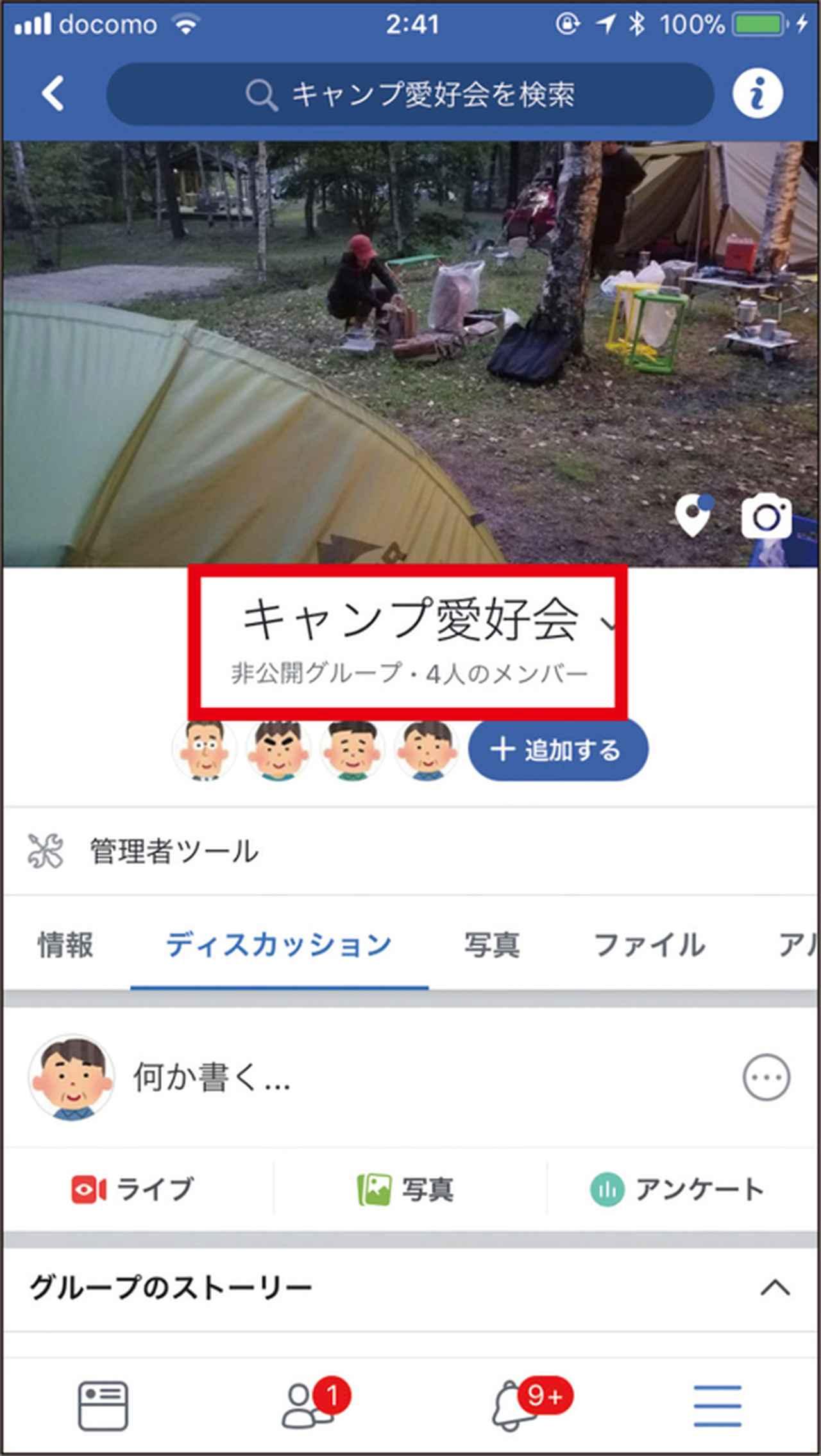Screen dimensions: 821x1456
Task: Collapse the グループのストーリー section
Action: (775, 1287)
